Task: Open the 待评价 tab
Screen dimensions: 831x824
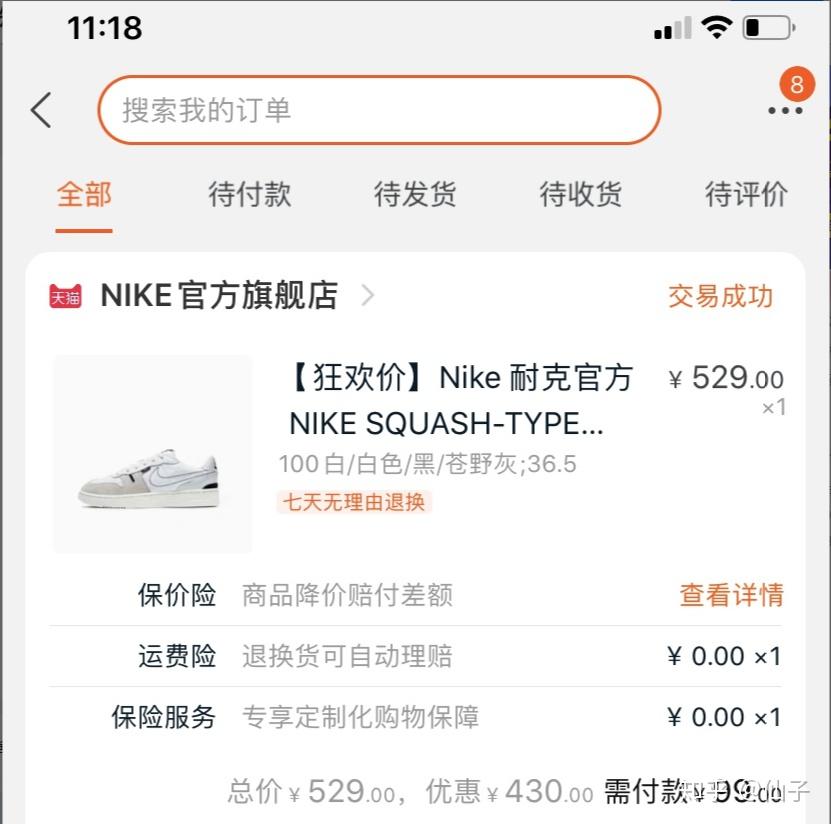Action: 746,194
